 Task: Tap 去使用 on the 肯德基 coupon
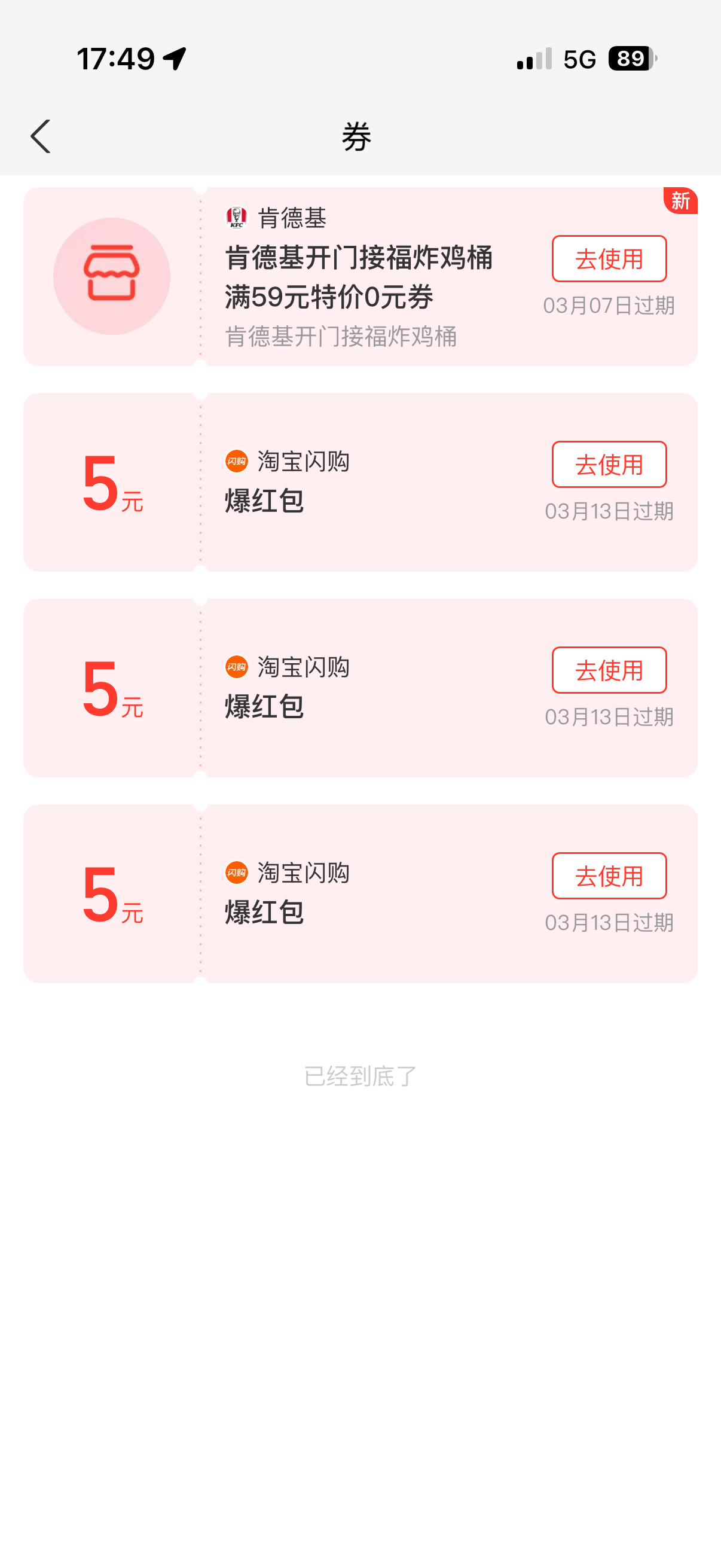(609, 259)
